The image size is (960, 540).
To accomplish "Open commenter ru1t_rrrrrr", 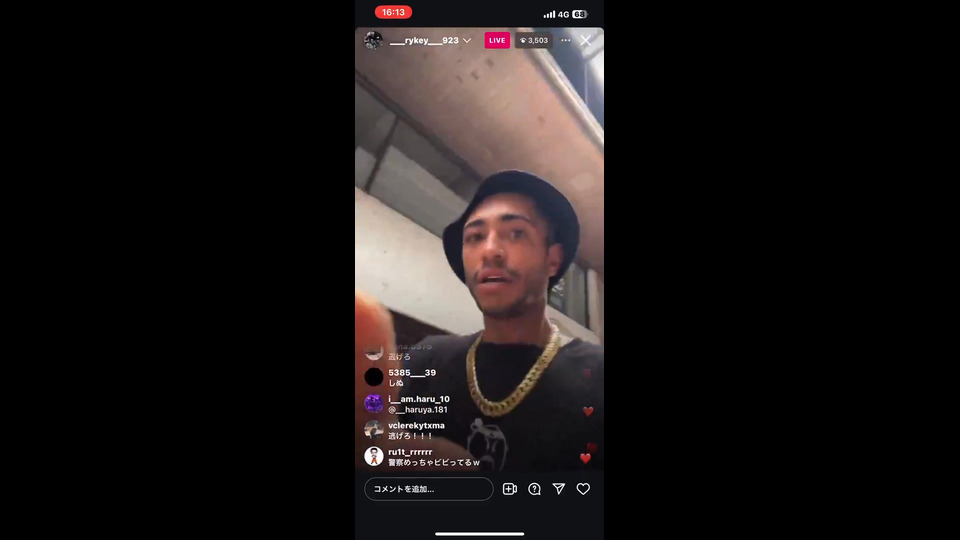I will 410,452.
